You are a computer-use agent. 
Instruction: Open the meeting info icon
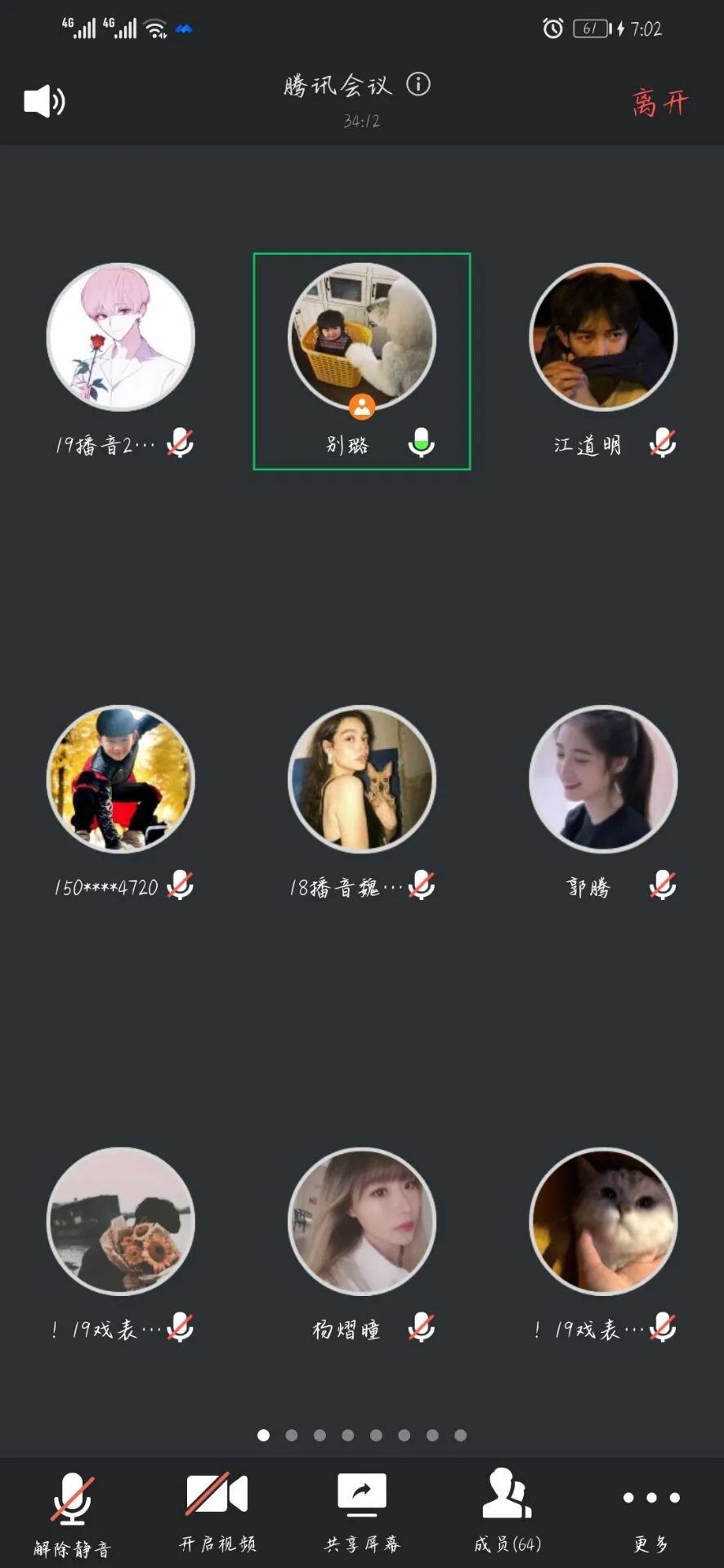click(418, 84)
